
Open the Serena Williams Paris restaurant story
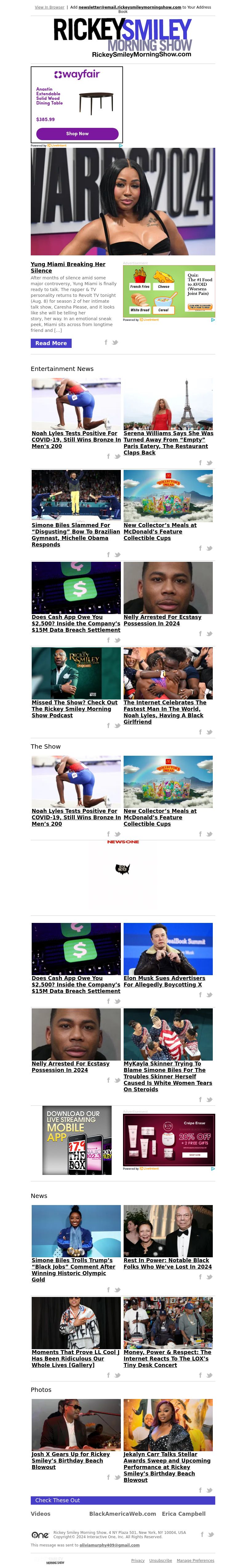coord(168,443)
